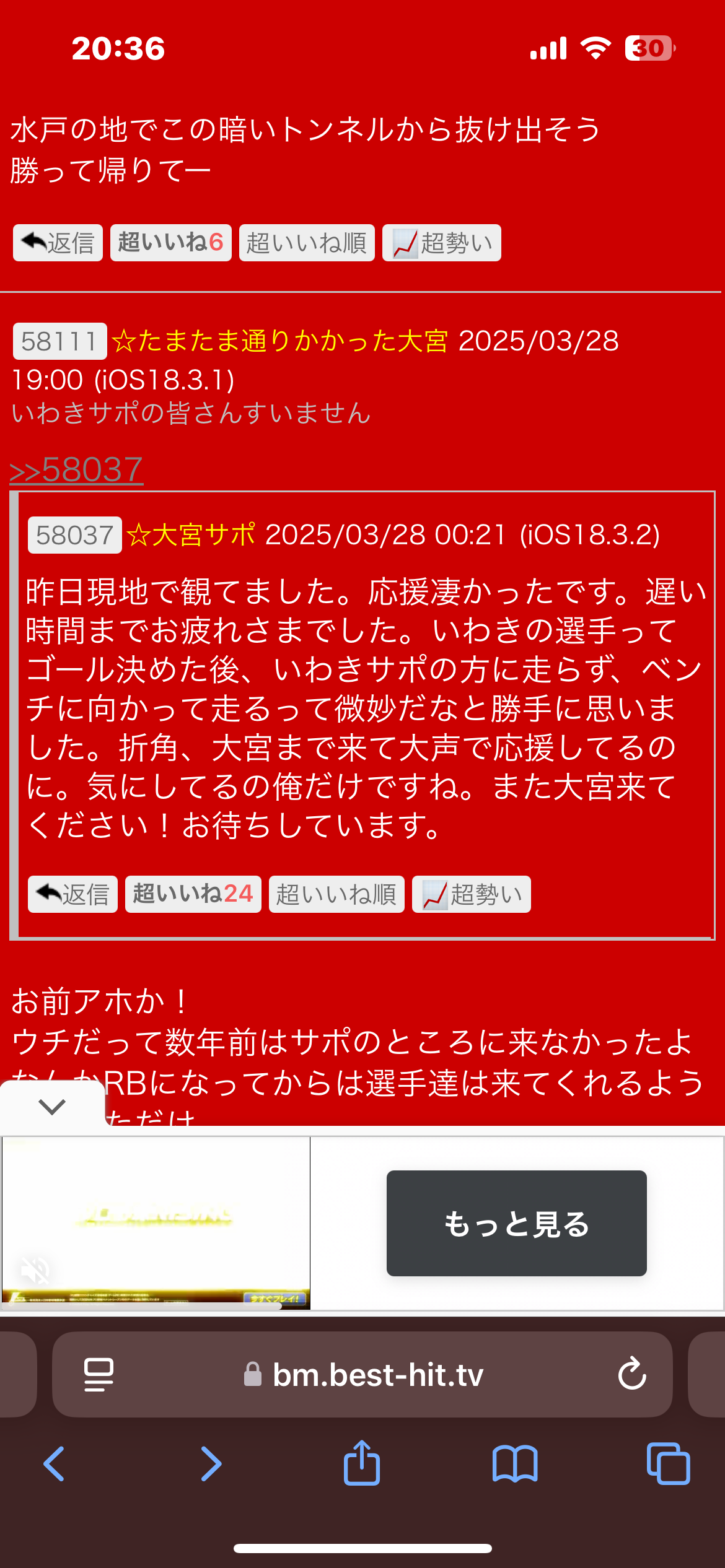Reload the page
The height and width of the screenshot is (1568, 725).
pos(632,1374)
